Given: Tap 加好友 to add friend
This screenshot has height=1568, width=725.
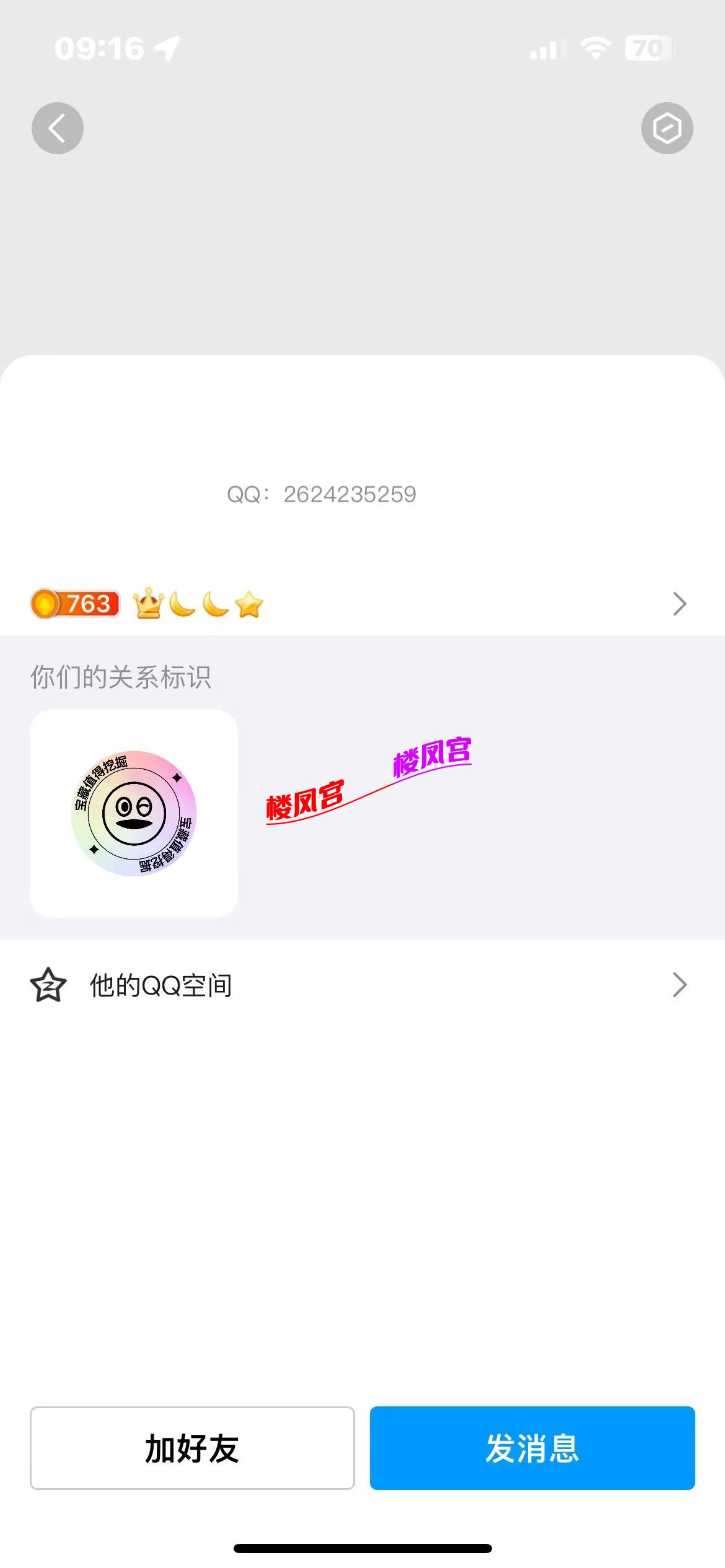Looking at the screenshot, I should [192, 1448].
